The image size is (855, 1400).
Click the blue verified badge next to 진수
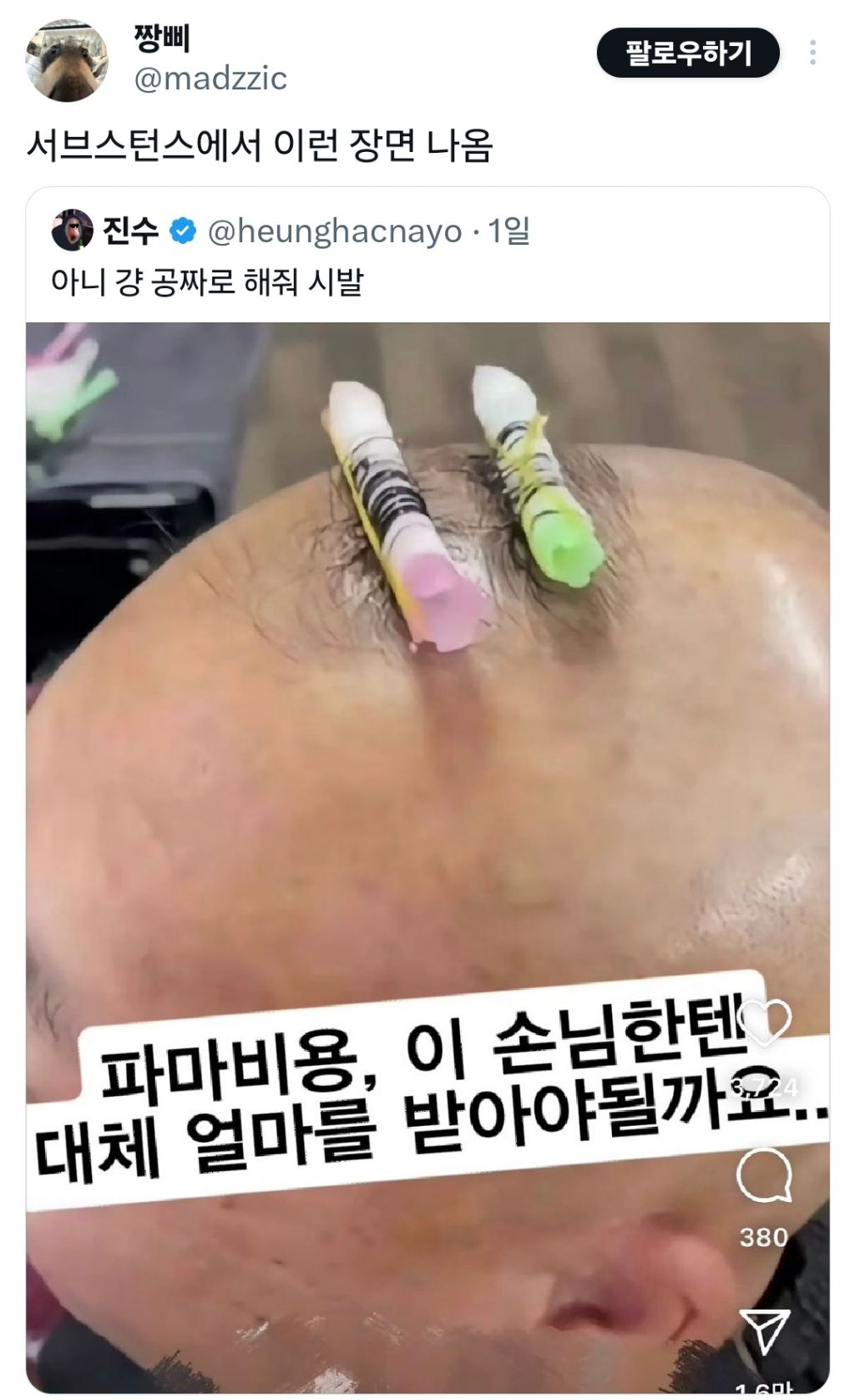(180, 229)
